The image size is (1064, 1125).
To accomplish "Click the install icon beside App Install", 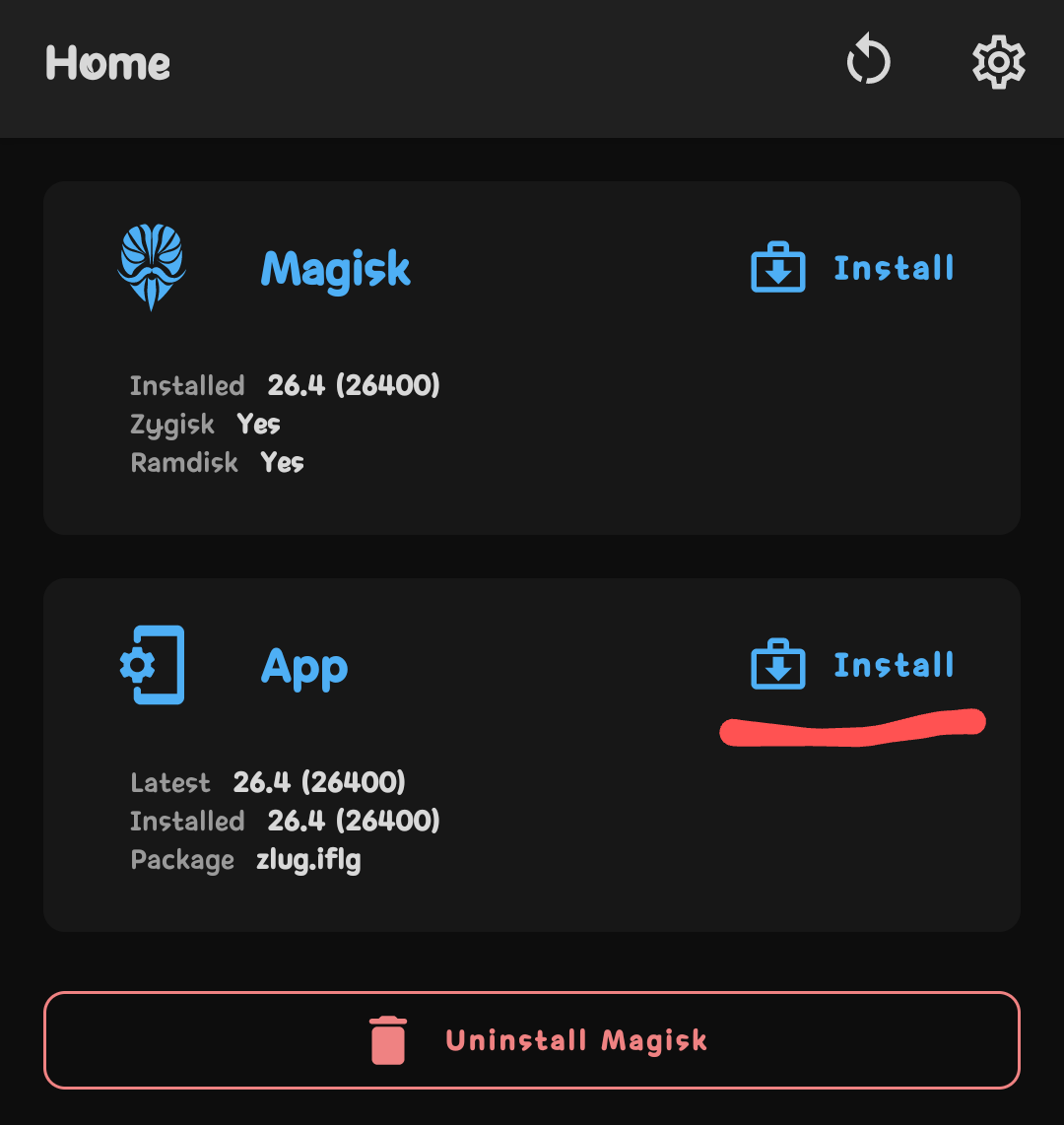I will 778,665.
